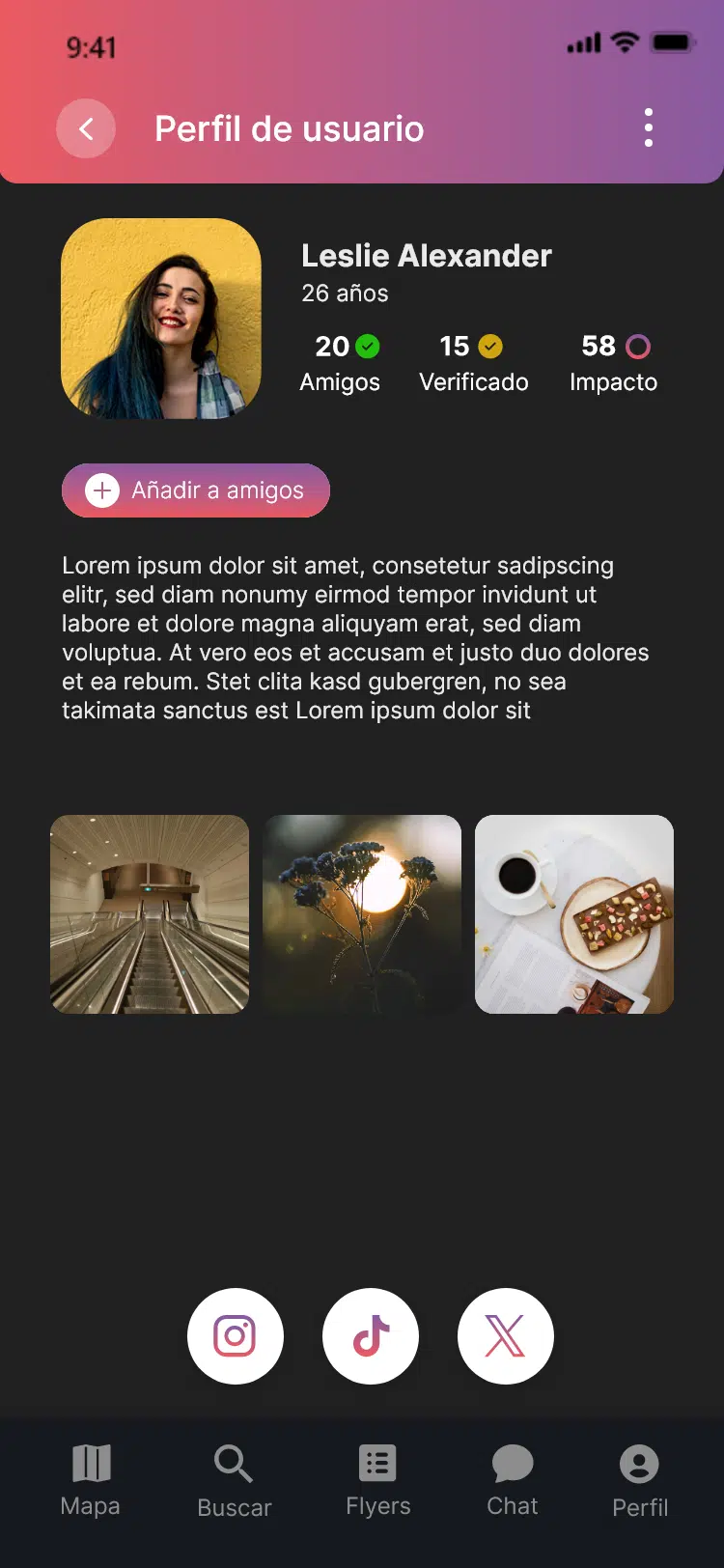Select the Perfil tab
724x1568 pixels.
coord(639,1480)
